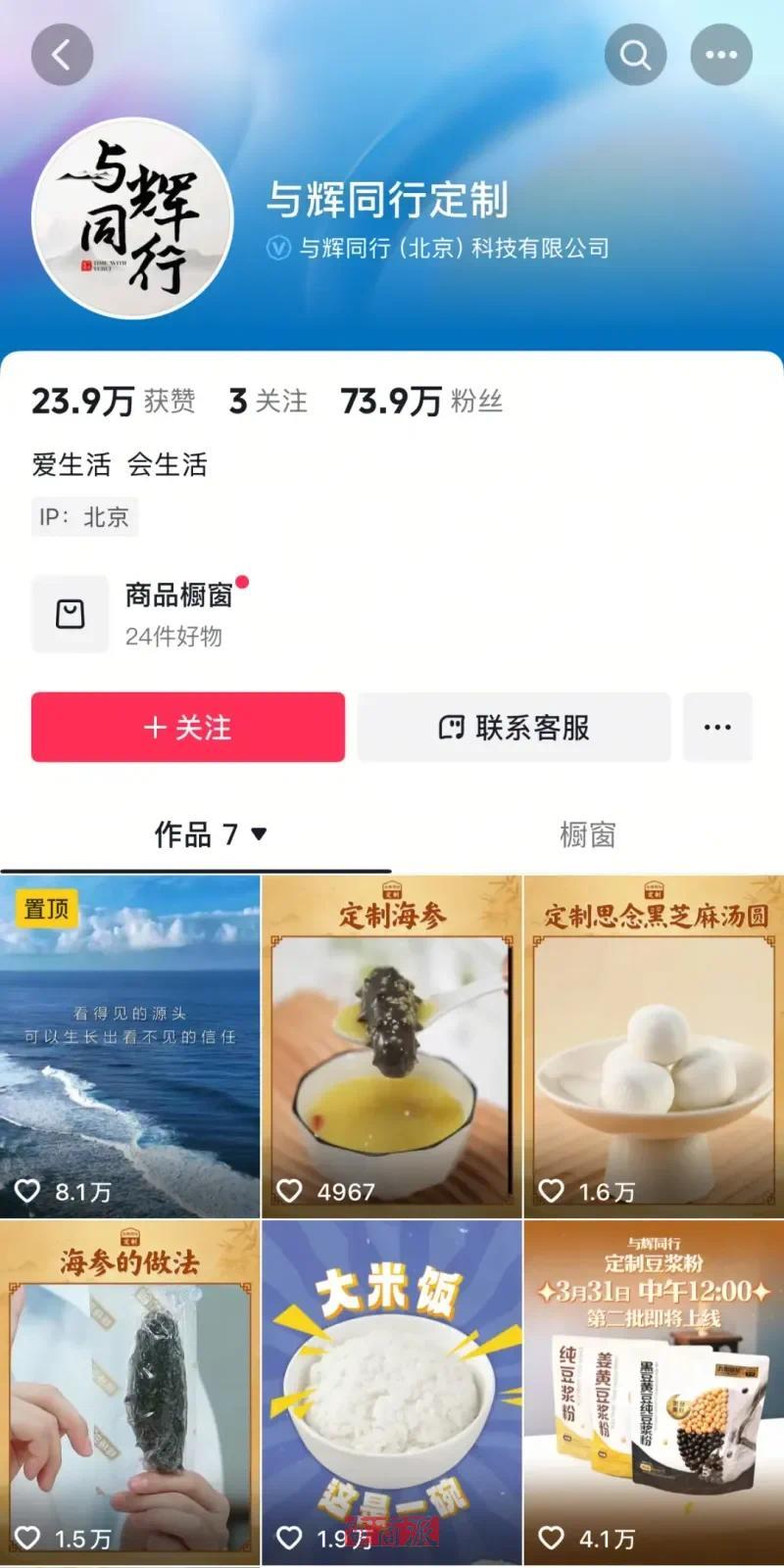Play the 定制海参 video
The height and width of the screenshot is (1568, 784).
[x=392, y=1046]
